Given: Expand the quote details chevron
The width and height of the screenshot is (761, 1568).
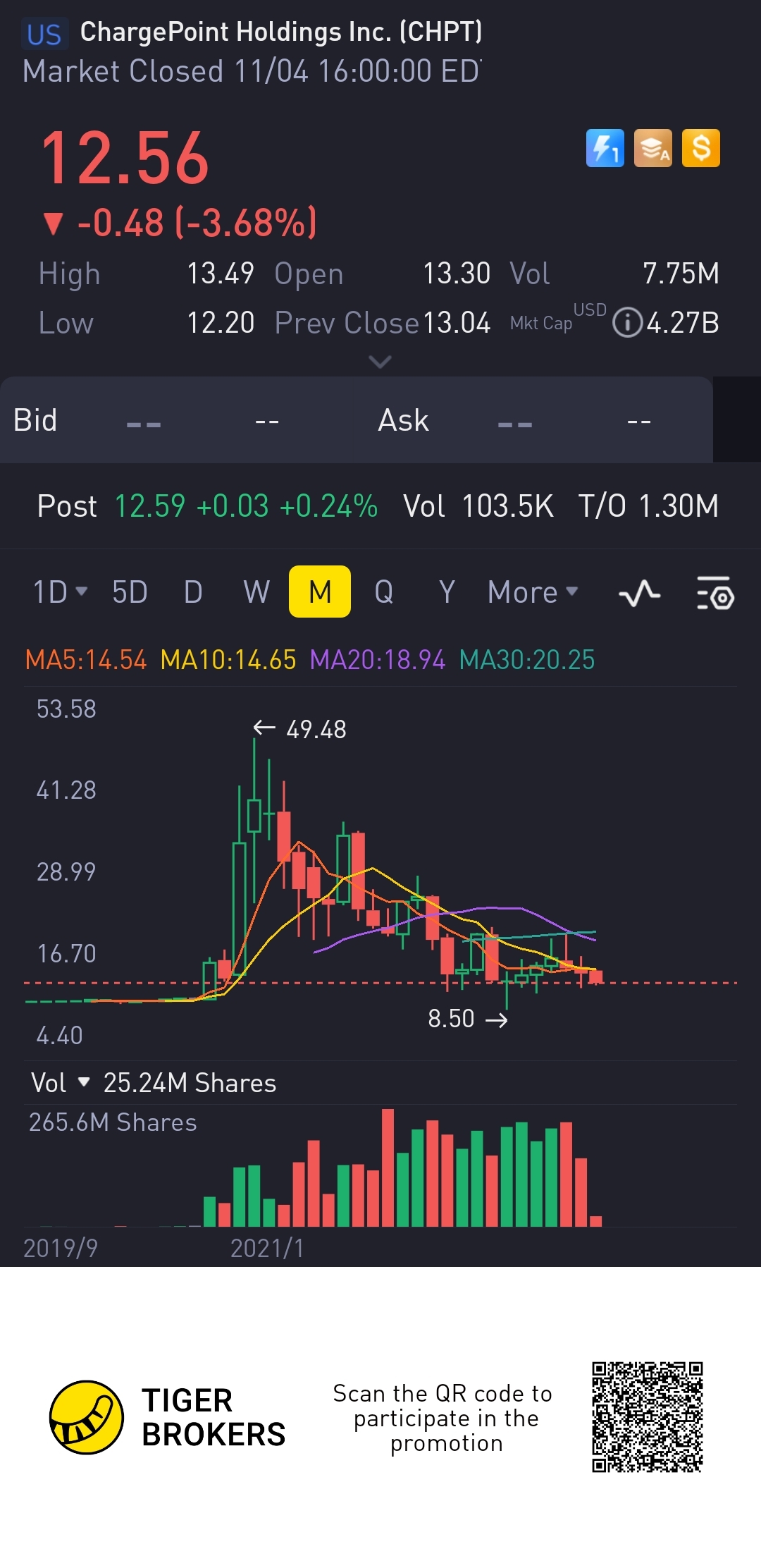Looking at the screenshot, I should point(380,362).
